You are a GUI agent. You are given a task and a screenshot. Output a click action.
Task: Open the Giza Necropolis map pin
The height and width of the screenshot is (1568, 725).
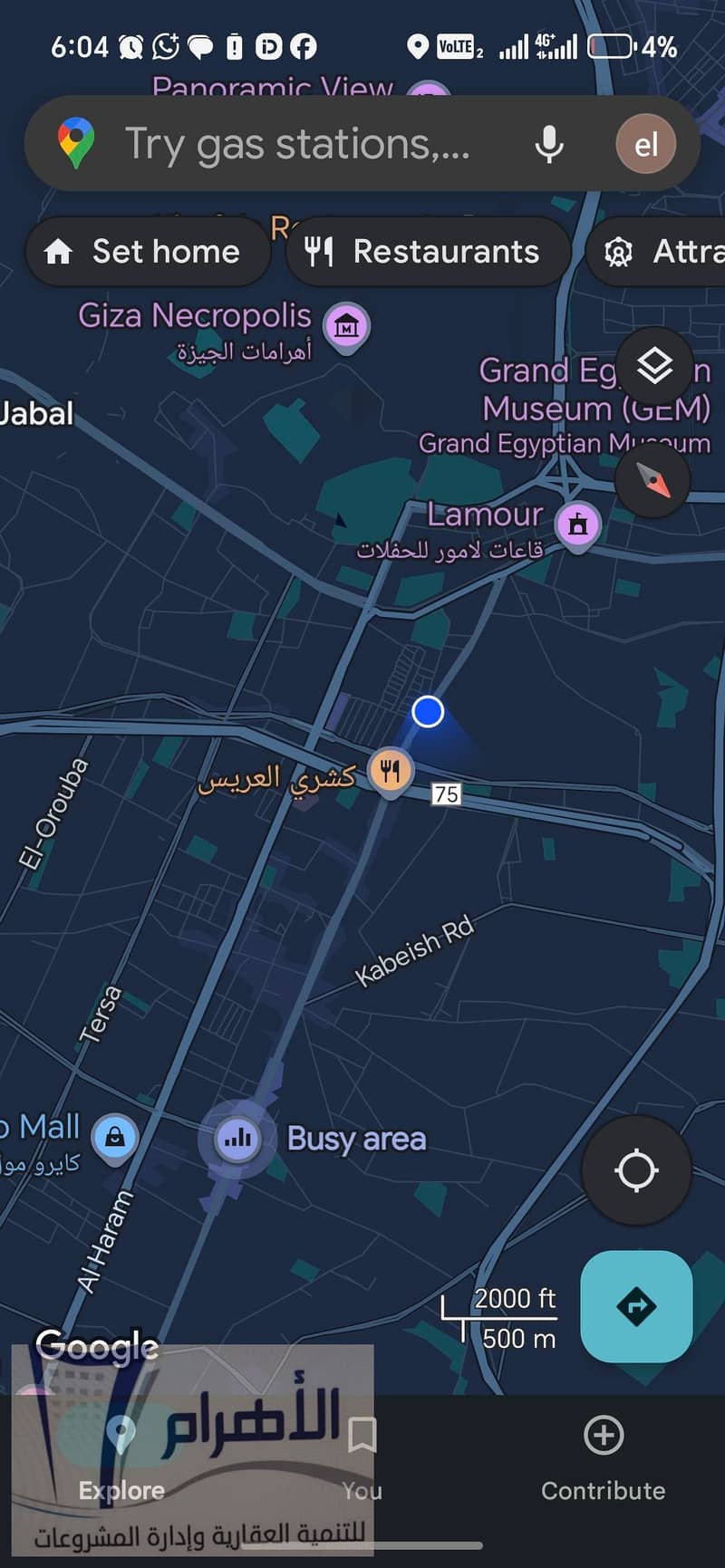point(346,325)
